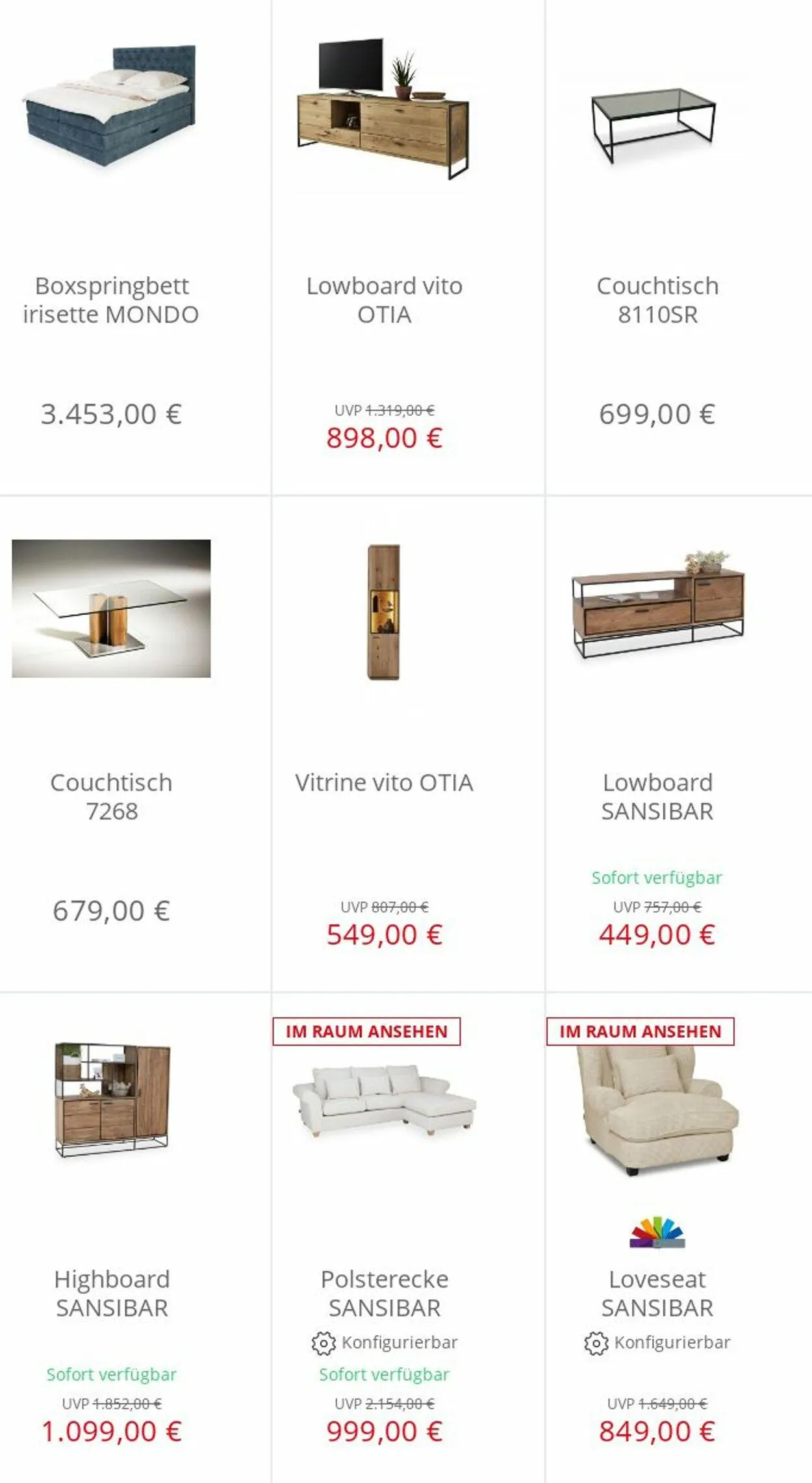Tap Im Raum ansehen on Polsterecke SANSIBAR

[x=366, y=1031]
